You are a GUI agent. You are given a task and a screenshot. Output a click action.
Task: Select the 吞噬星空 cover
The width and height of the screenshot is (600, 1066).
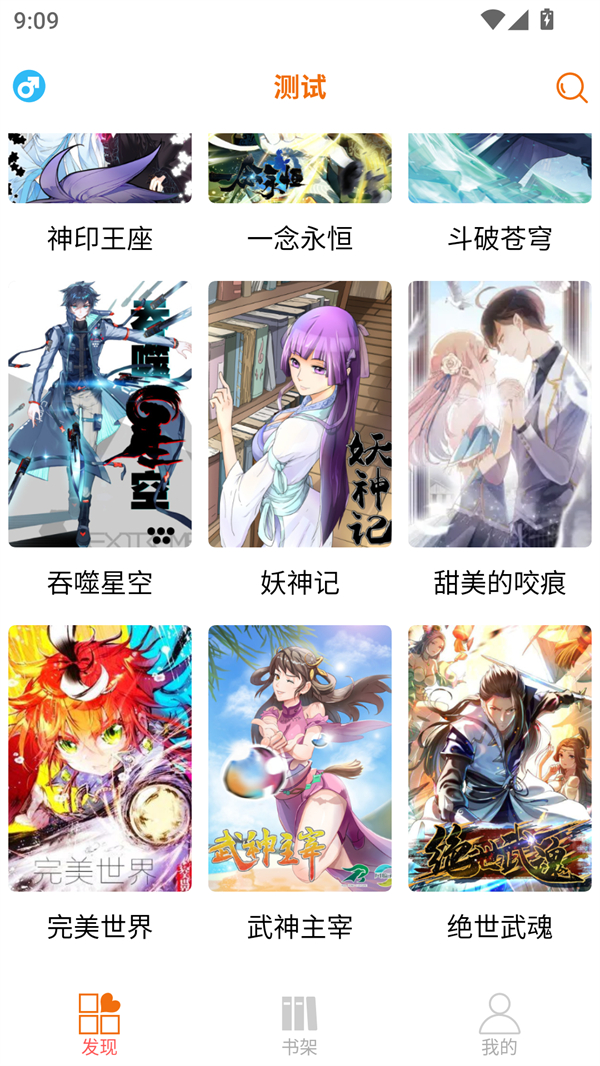coord(100,414)
